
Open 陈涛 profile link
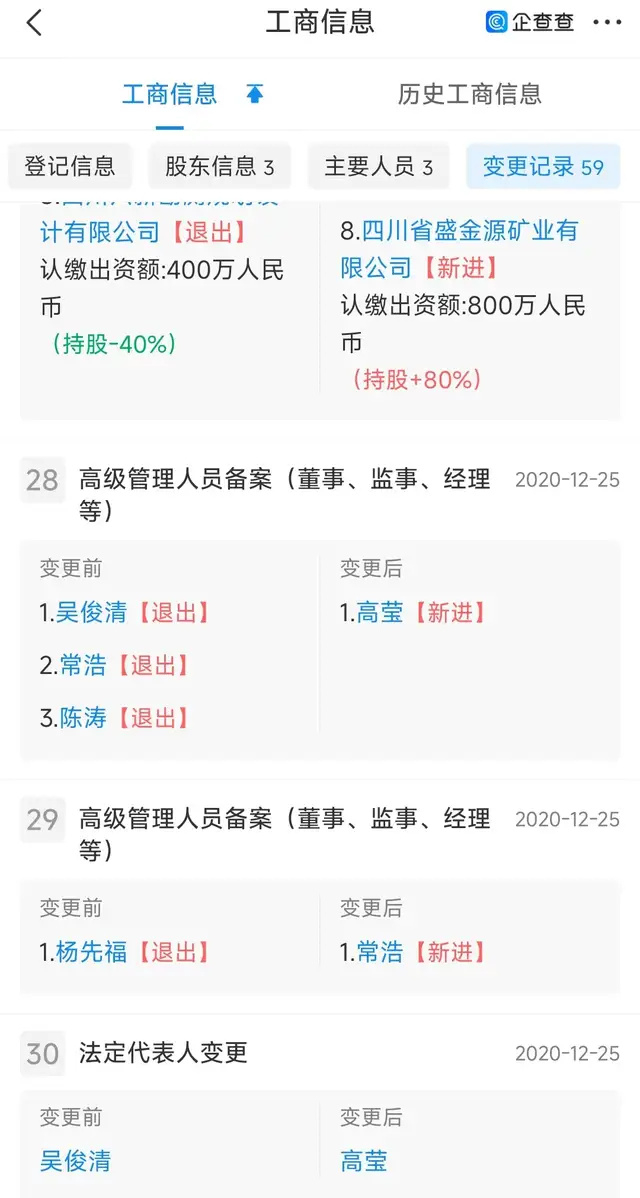[83, 718]
